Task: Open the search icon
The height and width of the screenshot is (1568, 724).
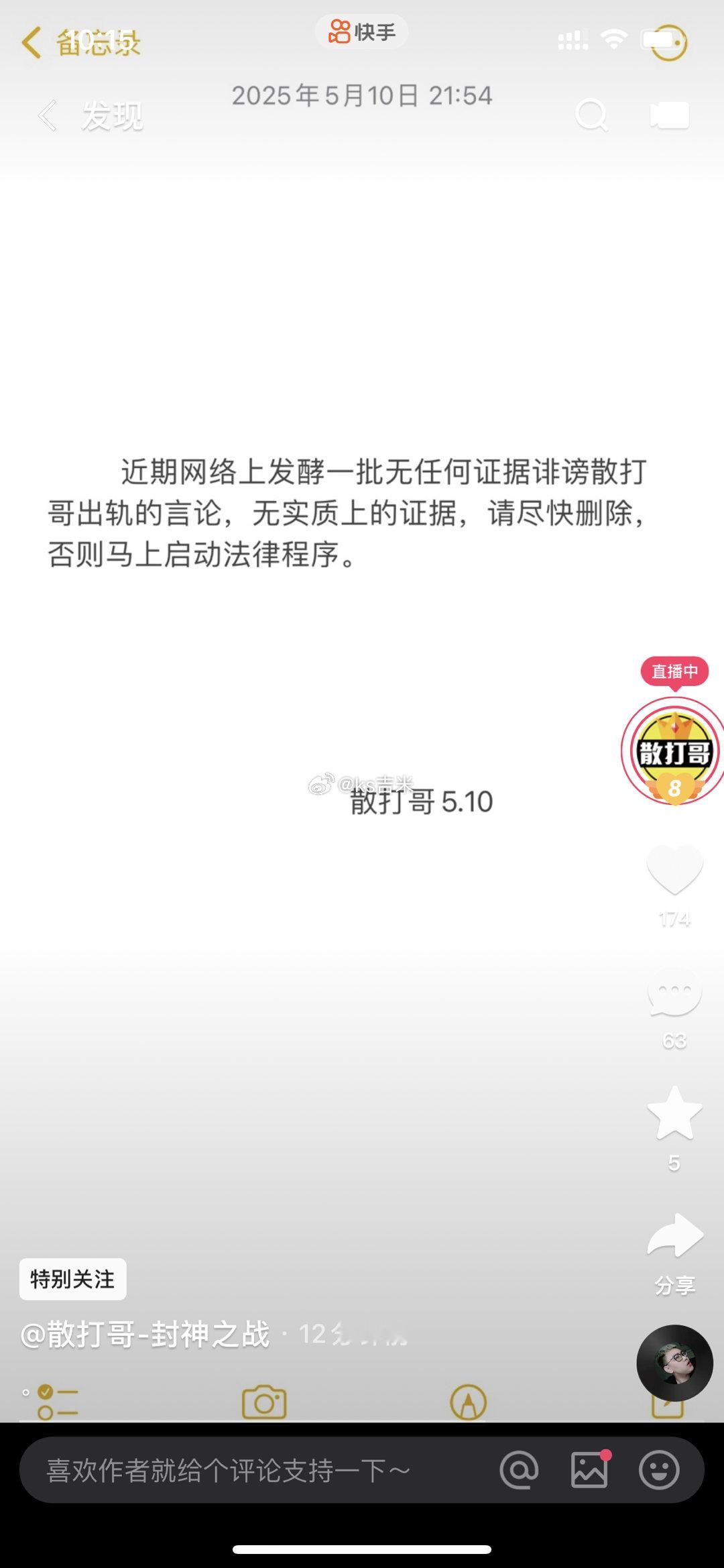Action: (591, 116)
